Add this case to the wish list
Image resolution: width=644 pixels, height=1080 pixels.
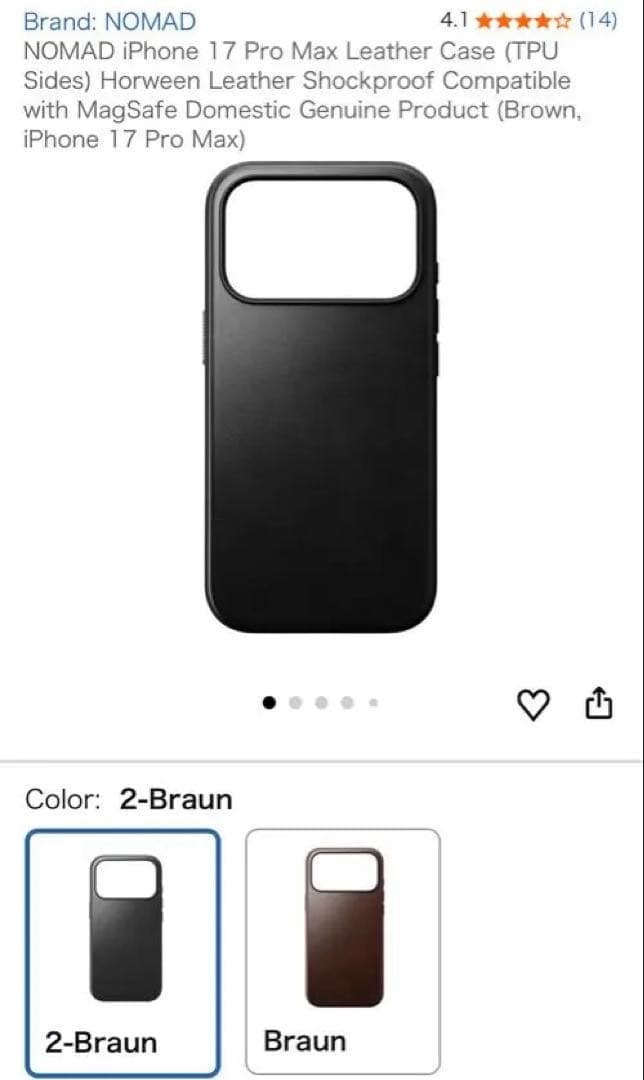[x=533, y=705]
